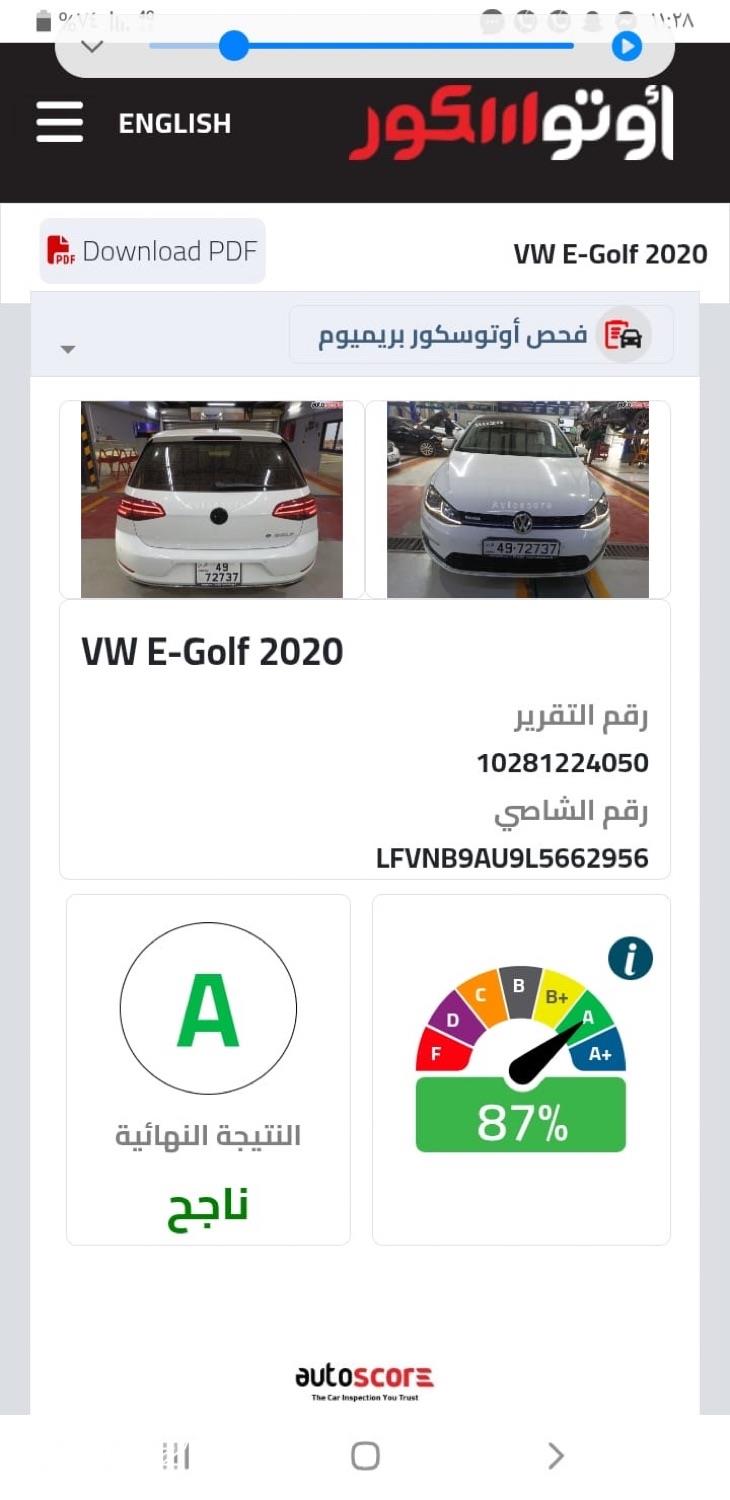
Task: Open the hamburger menu
Action: coord(60,123)
